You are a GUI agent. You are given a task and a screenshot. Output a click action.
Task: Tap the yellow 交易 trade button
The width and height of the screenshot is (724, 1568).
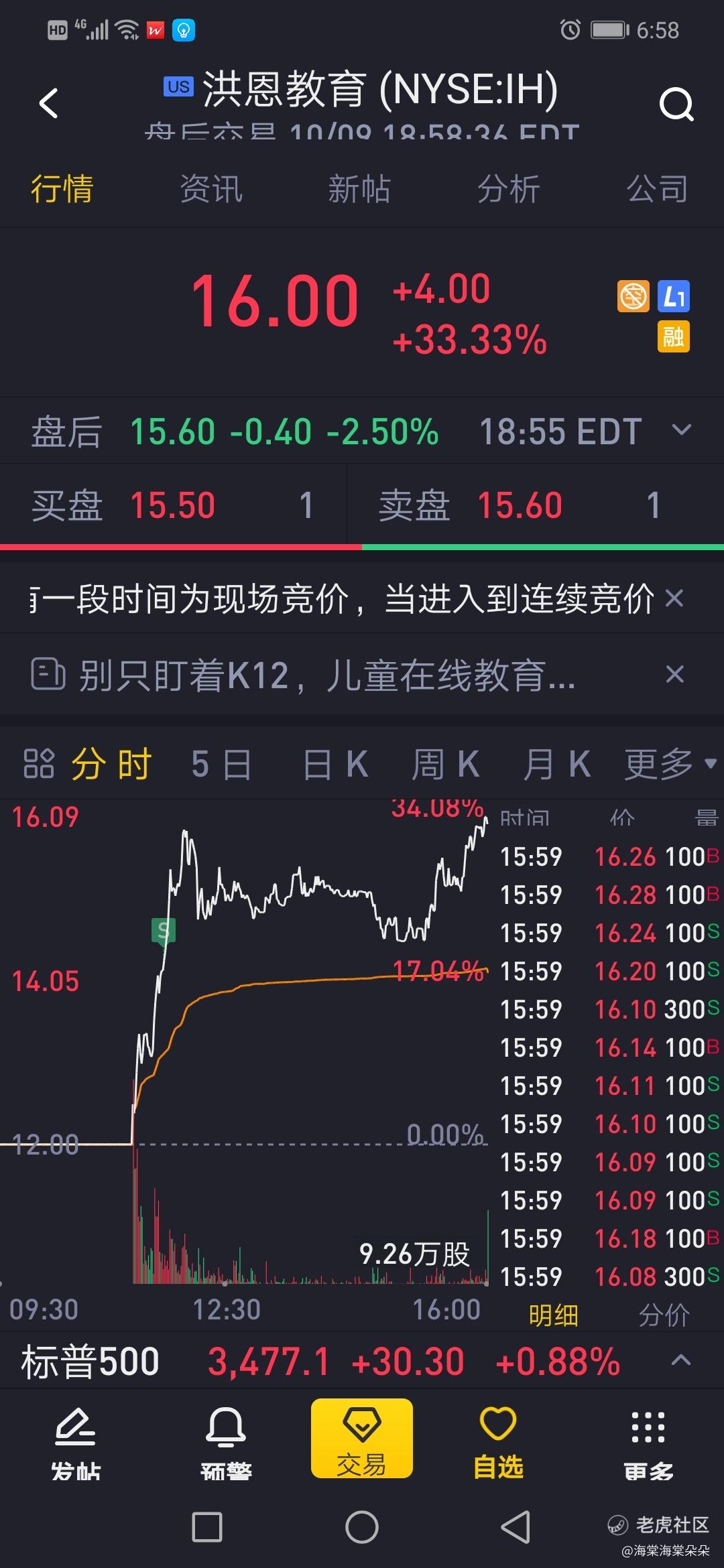coord(362,1438)
